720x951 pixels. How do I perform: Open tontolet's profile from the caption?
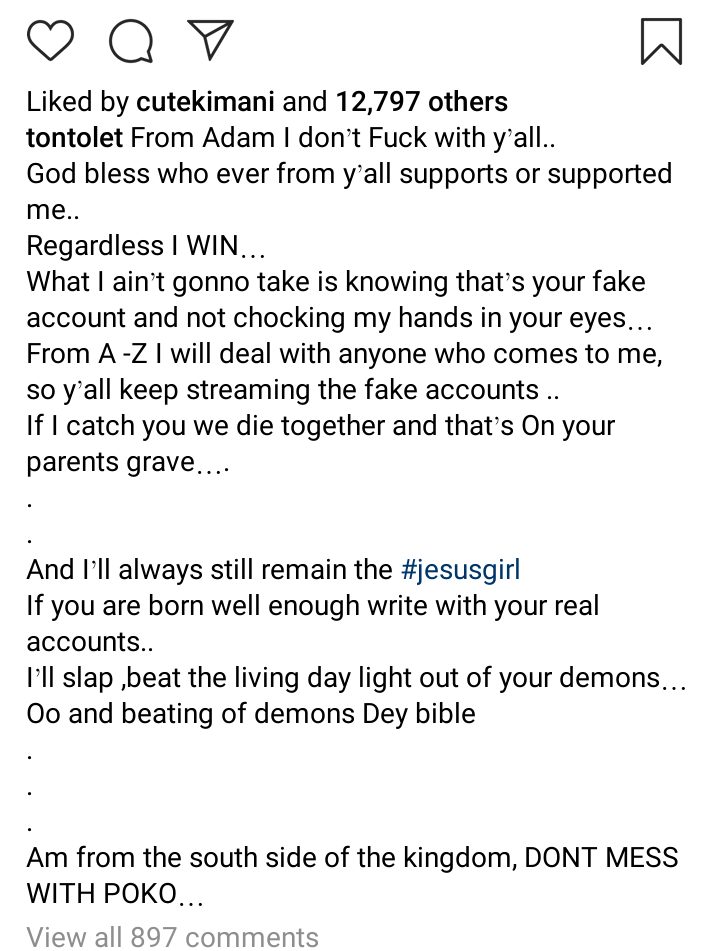(75, 137)
